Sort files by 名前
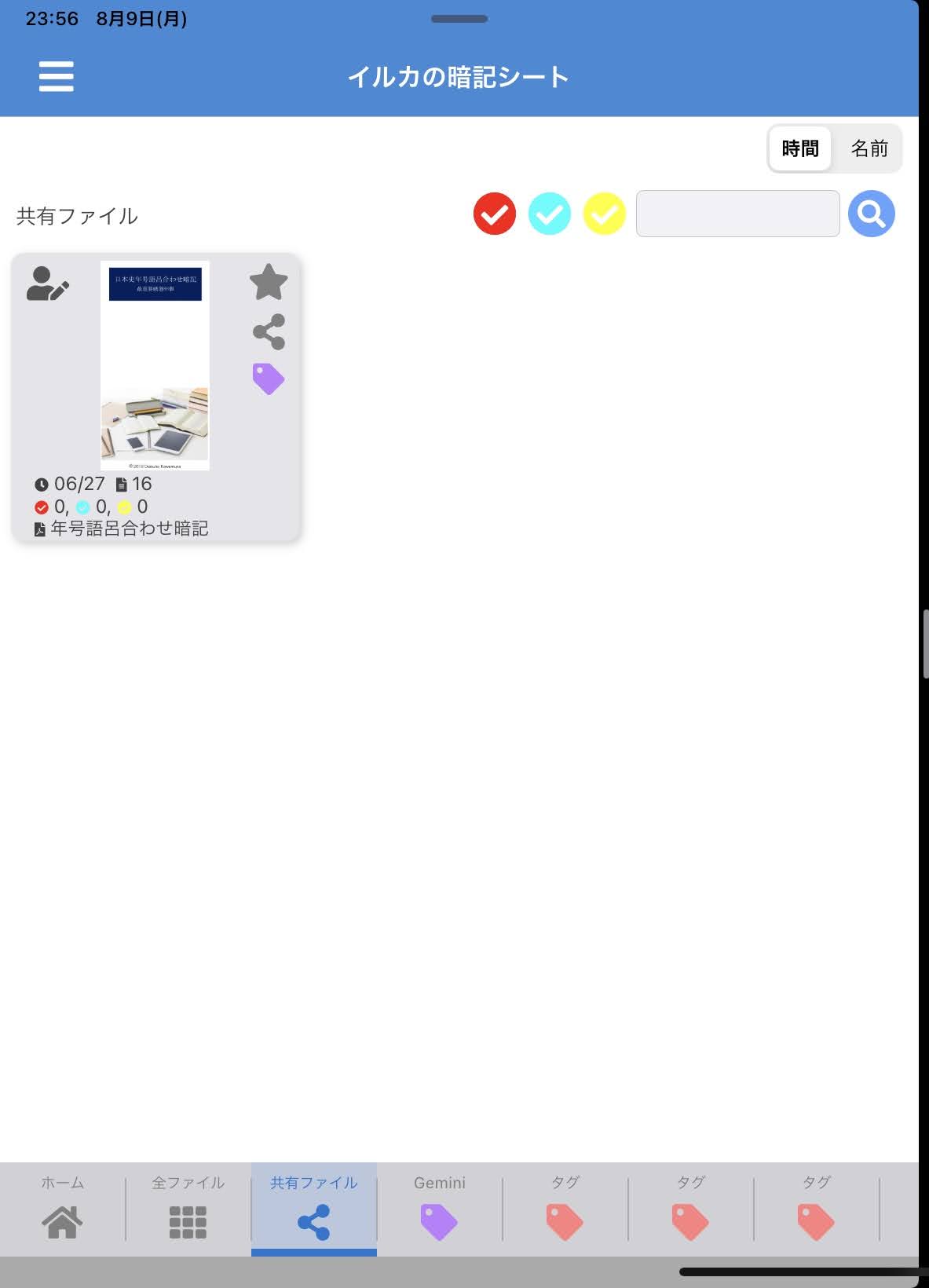 (869, 148)
